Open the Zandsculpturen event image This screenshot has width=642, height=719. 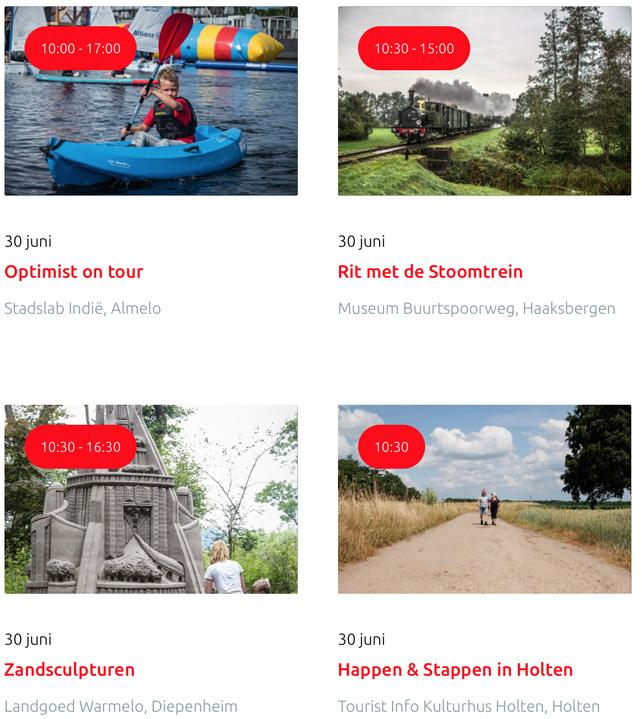(x=151, y=510)
